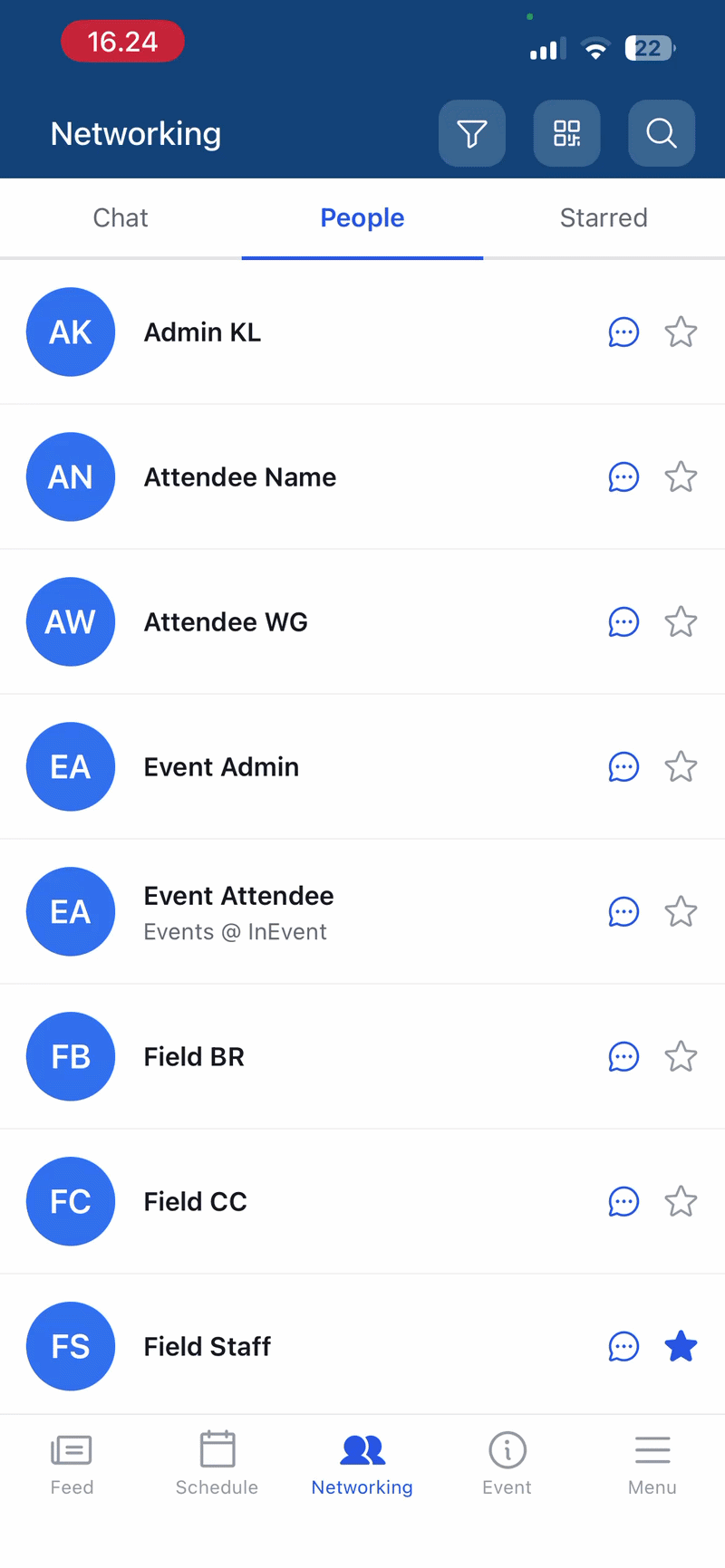Open the search icon in header
Image resolution: width=725 pixels, height=1568 pixels.
[662, 133]
